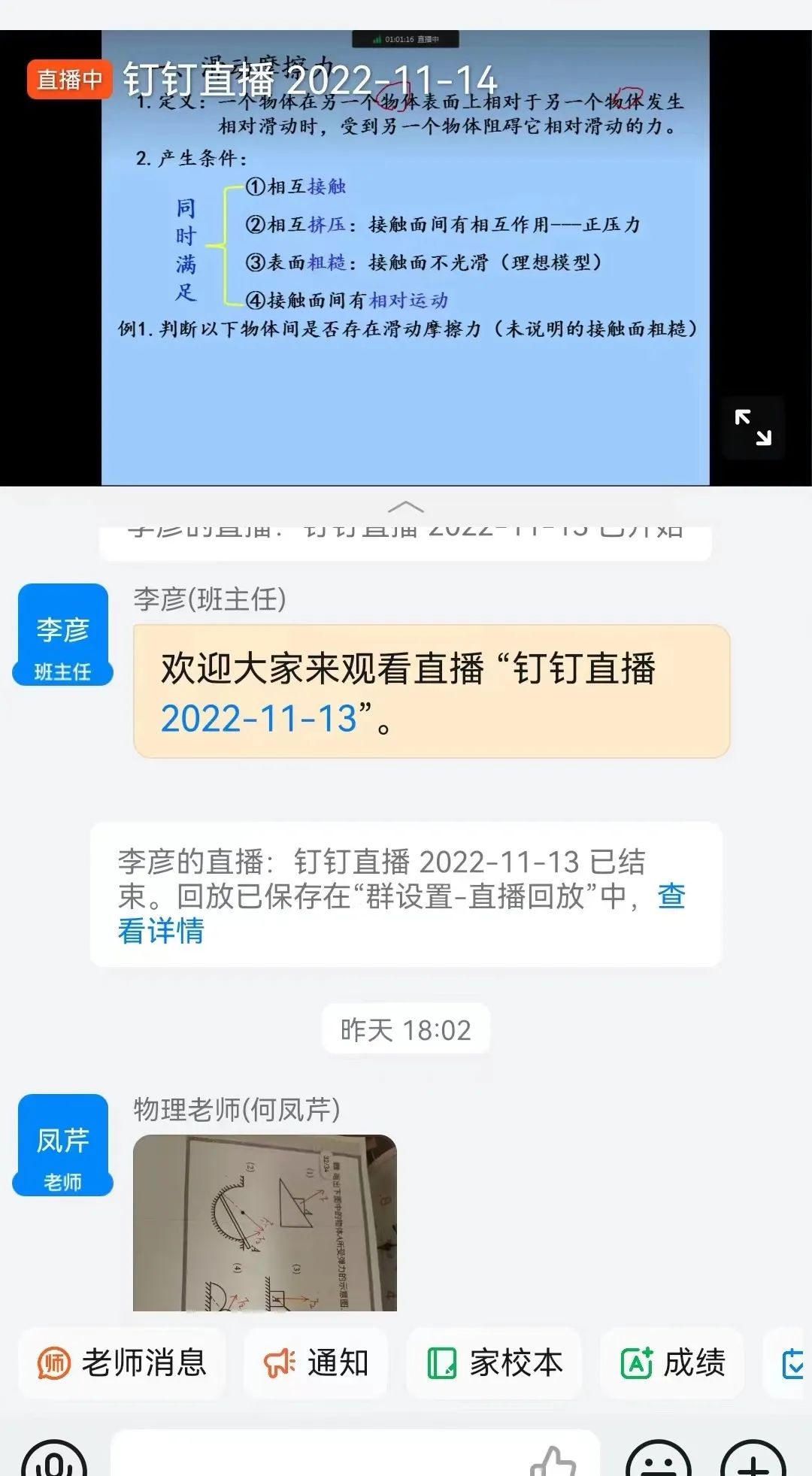Open 李彦's profile avatar

pyautogui.click(x=63, y=634)
